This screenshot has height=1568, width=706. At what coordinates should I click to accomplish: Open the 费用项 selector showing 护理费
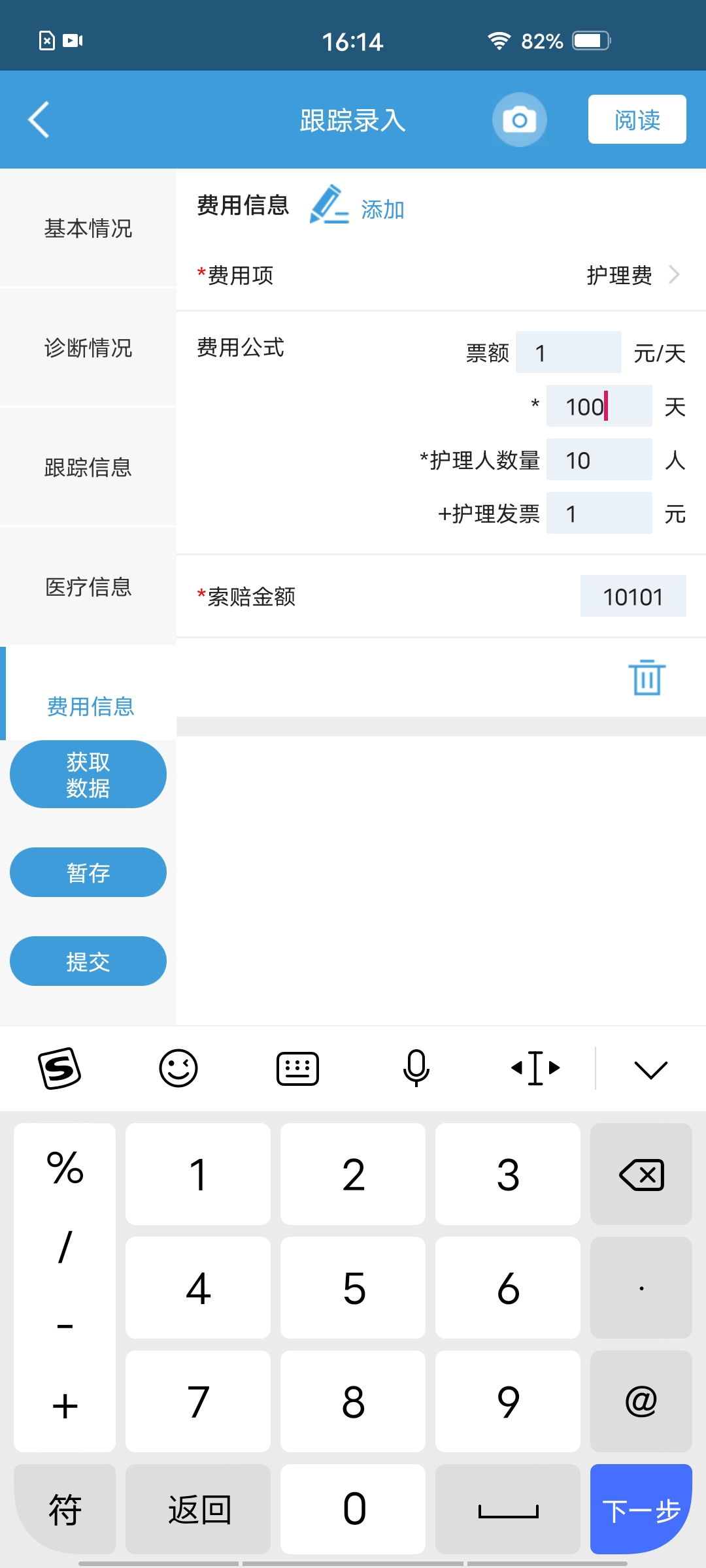(x=441, y=275)
